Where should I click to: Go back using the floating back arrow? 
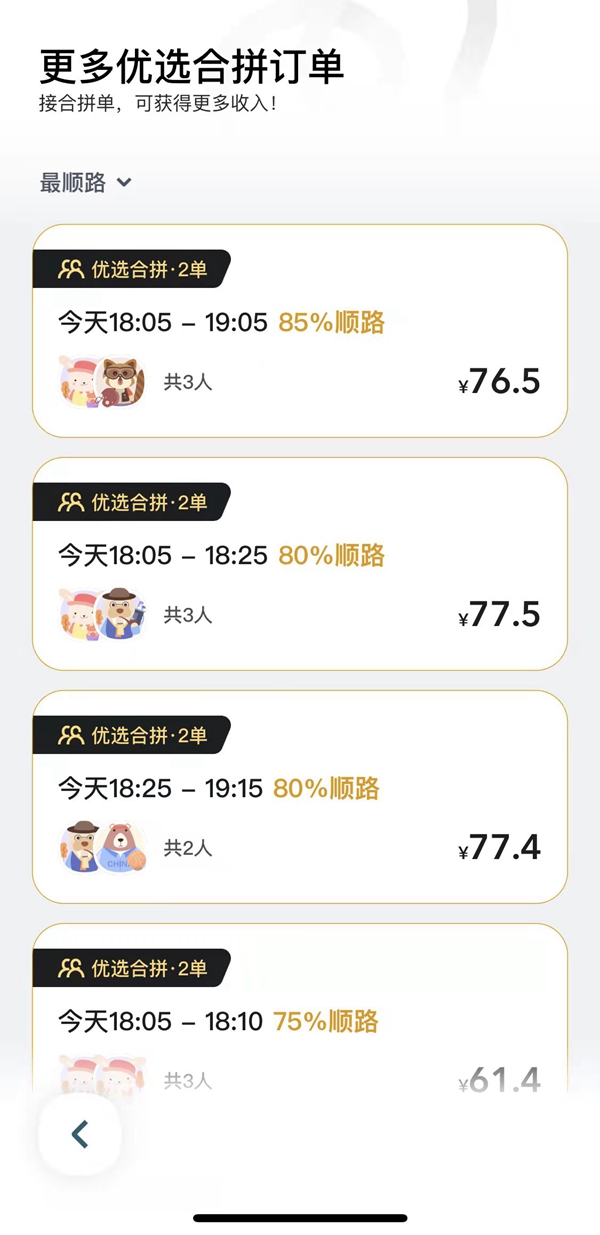(x=80, y=1134)
